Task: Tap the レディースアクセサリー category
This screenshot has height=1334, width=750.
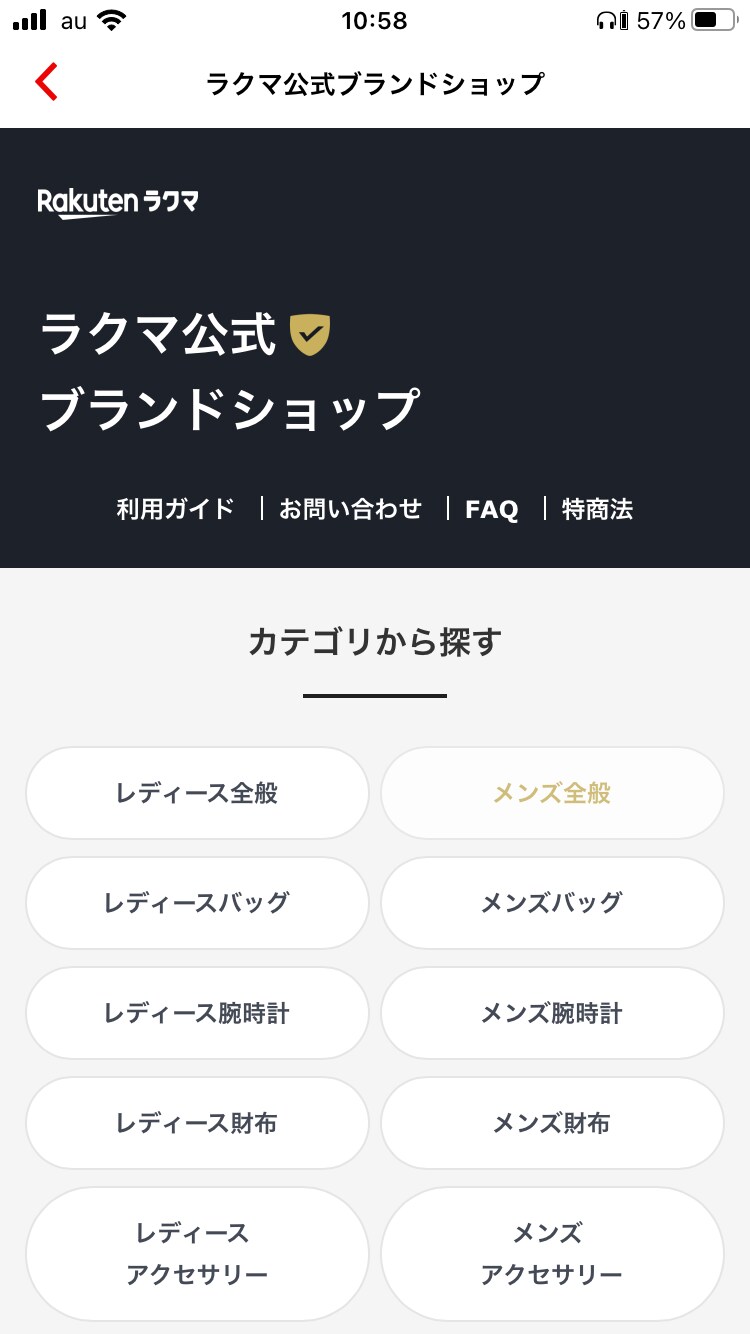Action: click(x=197, y=1254)
